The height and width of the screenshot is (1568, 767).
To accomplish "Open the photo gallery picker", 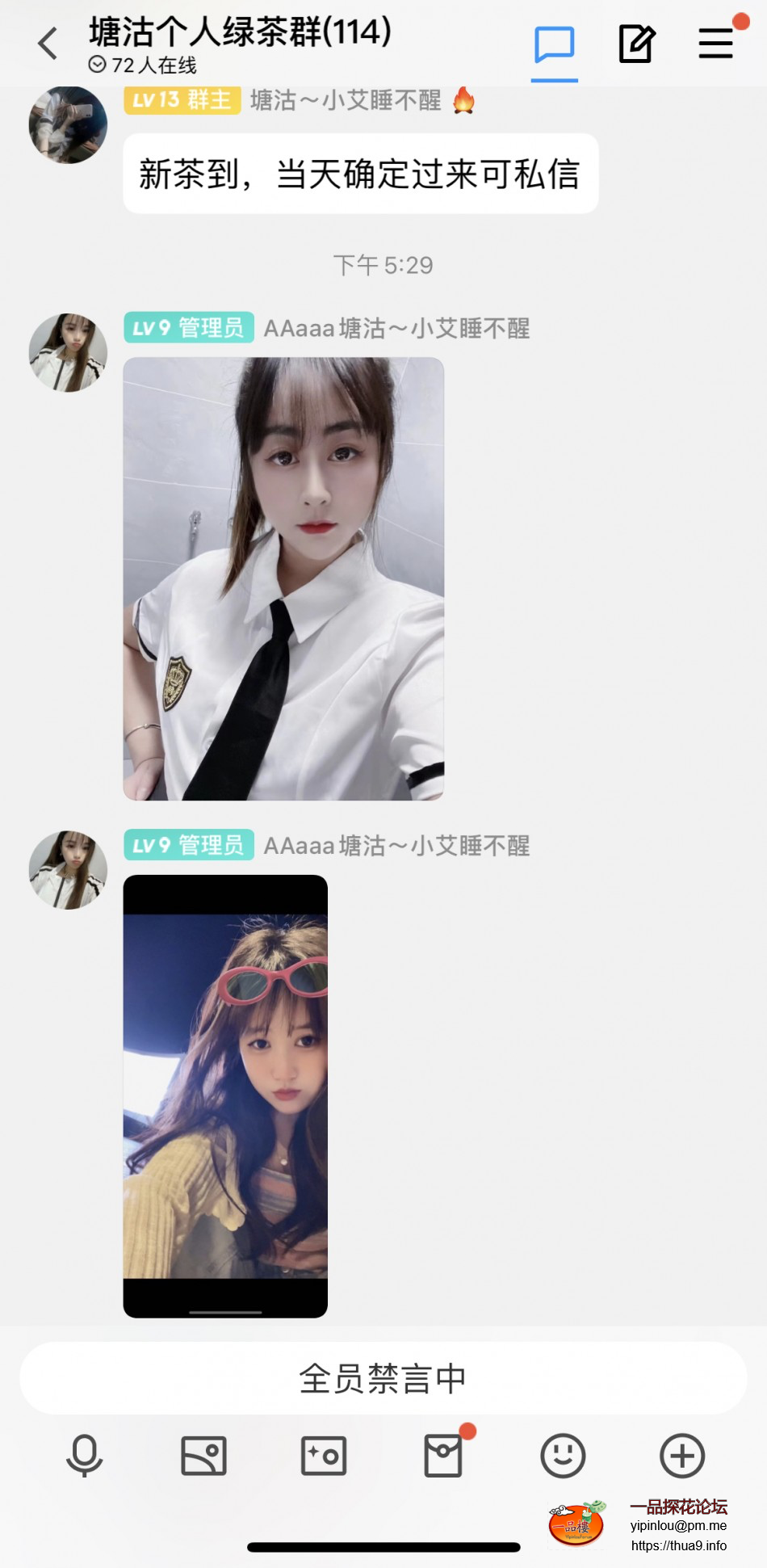I will pos(203,1456).
